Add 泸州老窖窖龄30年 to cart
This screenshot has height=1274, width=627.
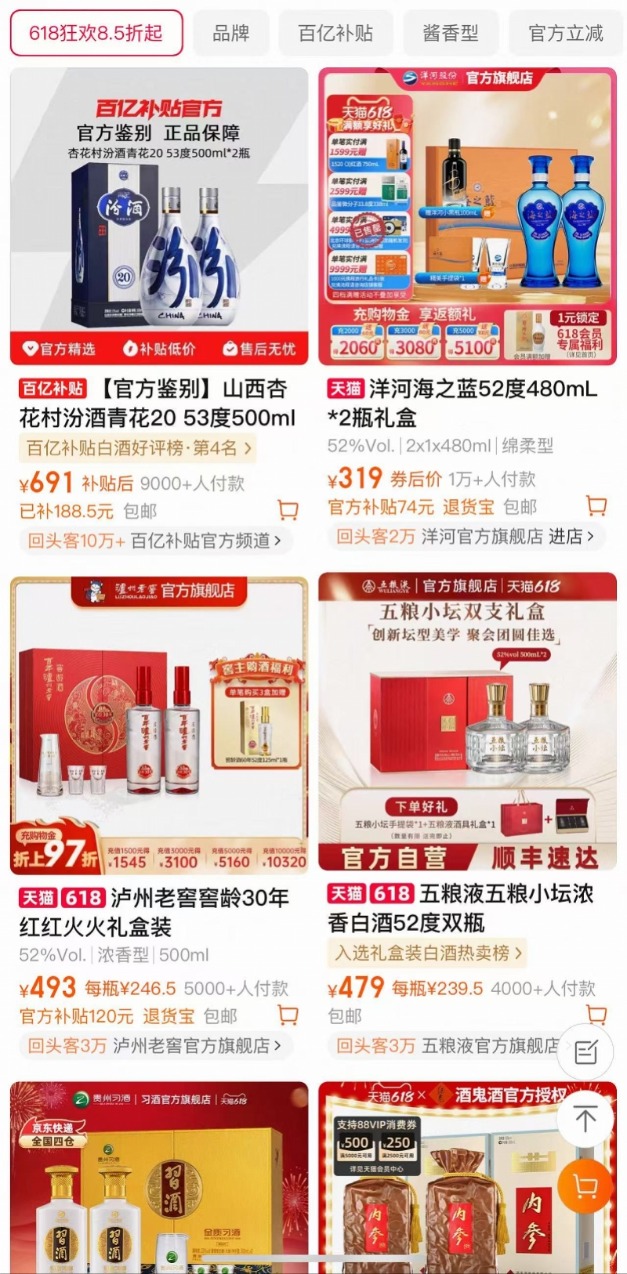pos(288,1015)
